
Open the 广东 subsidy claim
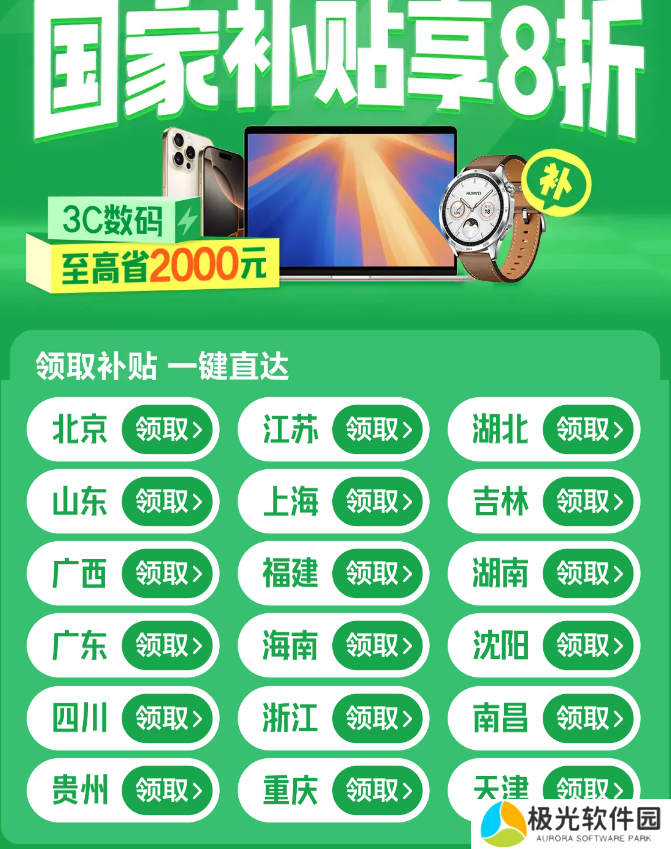168,645
